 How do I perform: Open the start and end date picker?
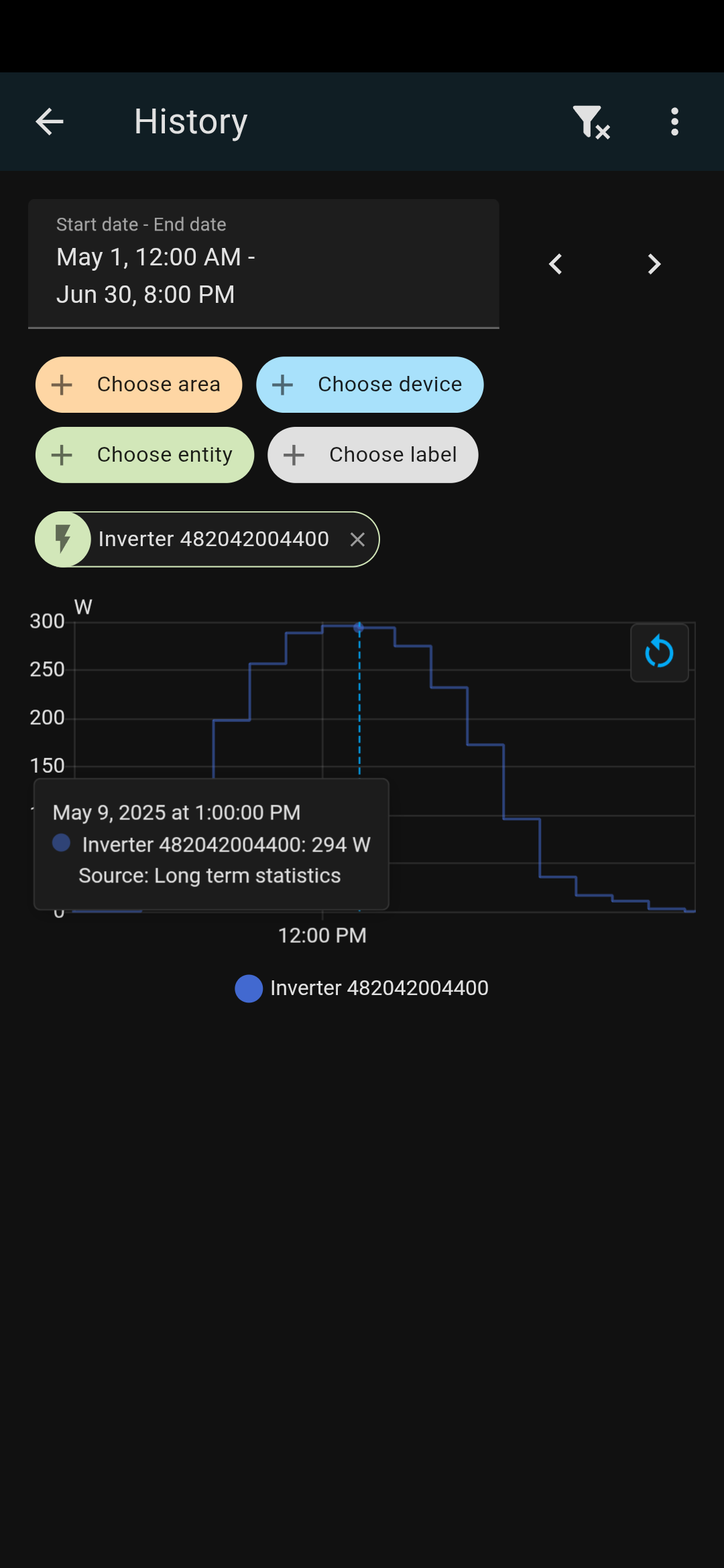point(263,263)
